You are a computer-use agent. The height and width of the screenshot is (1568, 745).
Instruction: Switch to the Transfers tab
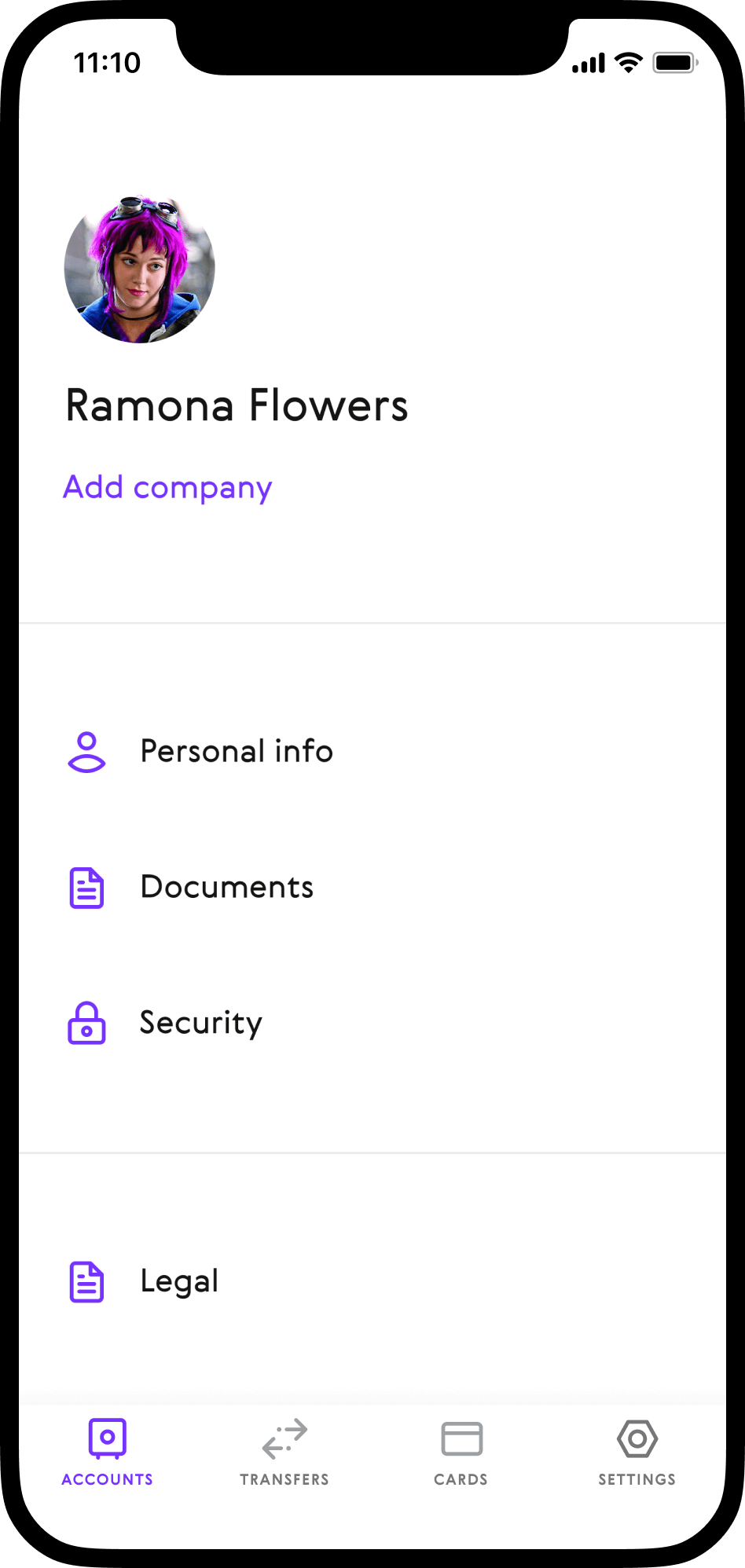[x=284, y=1452]
